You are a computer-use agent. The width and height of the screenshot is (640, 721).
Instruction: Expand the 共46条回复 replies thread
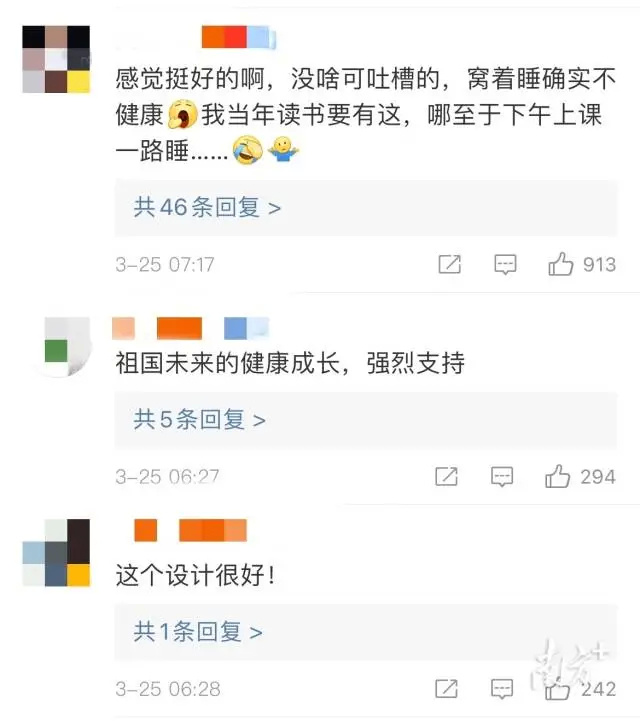[207, 208]
